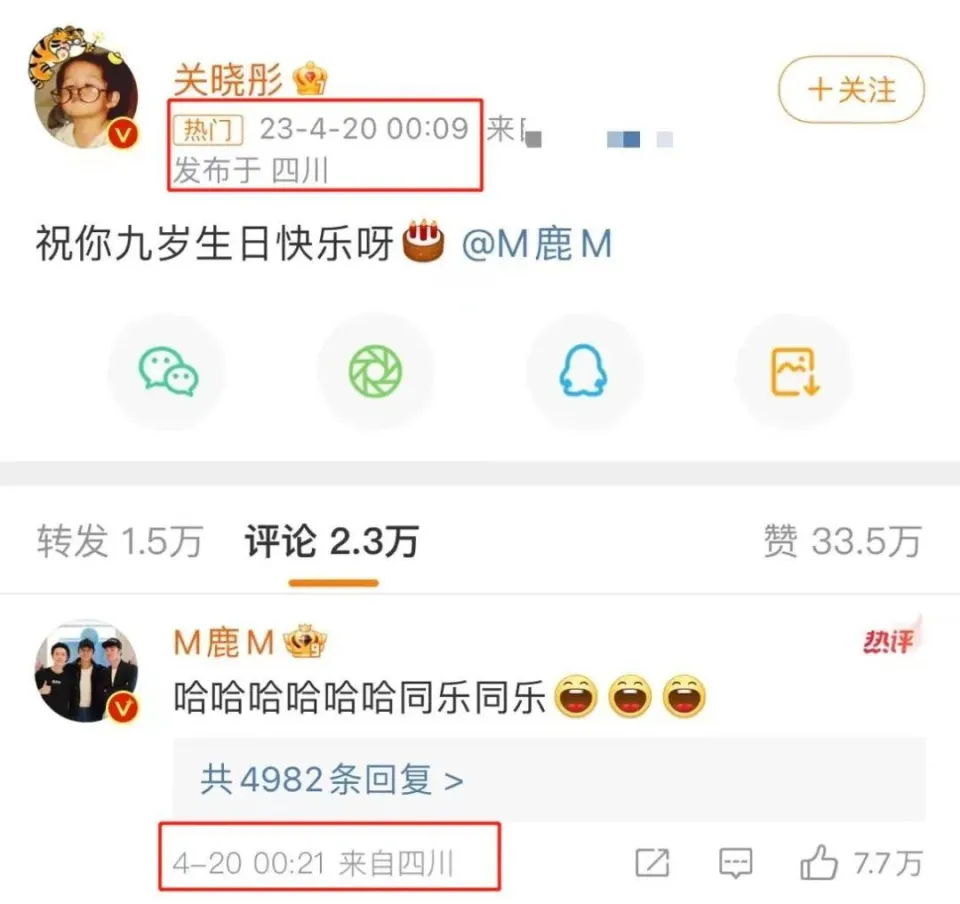Viewport: 960px width, 904px height.
Task: Open 关晓彤's profile avatar
Action: (x=87, y=98)
